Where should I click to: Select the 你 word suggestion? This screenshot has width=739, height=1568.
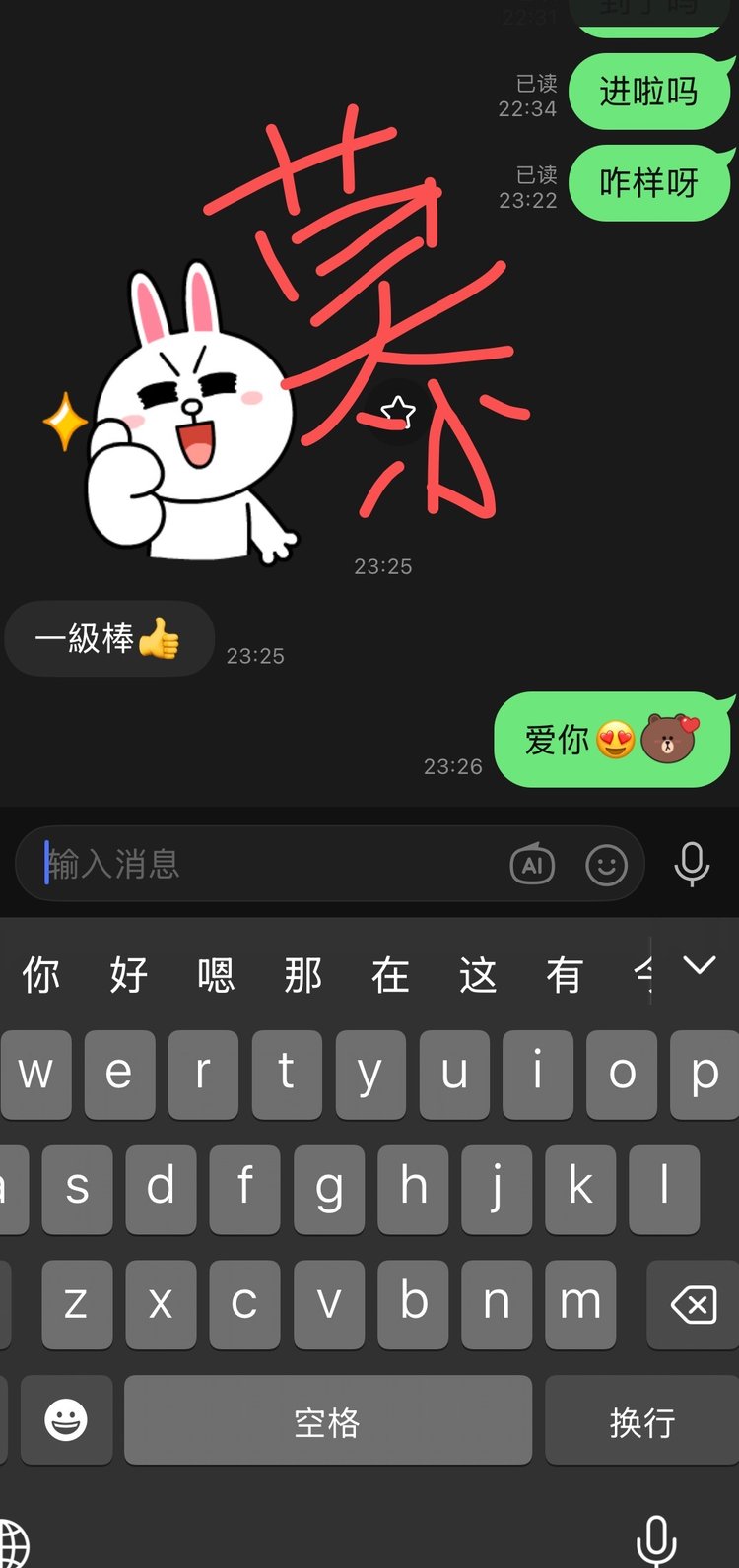41,975
